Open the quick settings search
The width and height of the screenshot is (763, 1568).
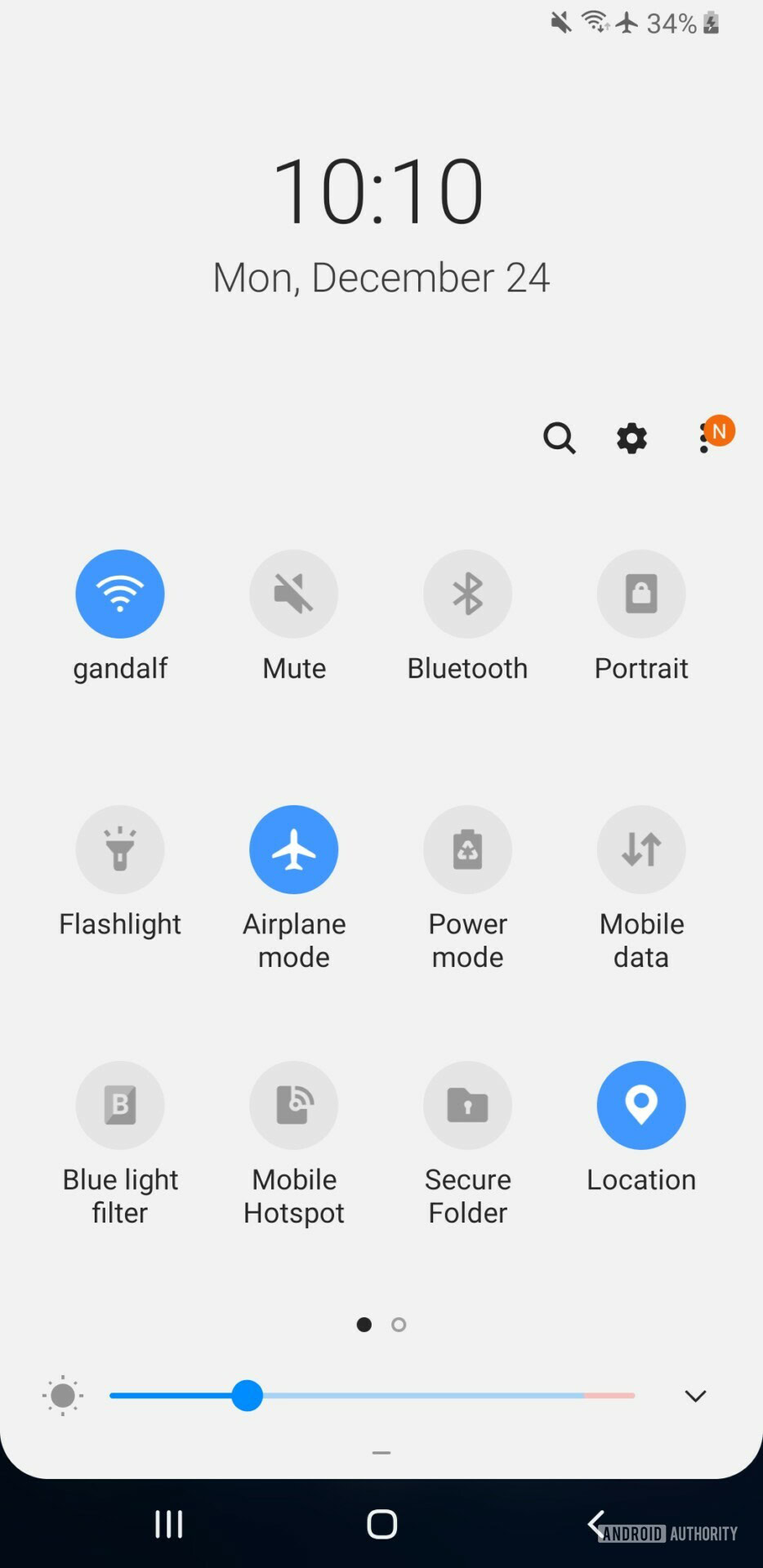click(x=559, y=439)
